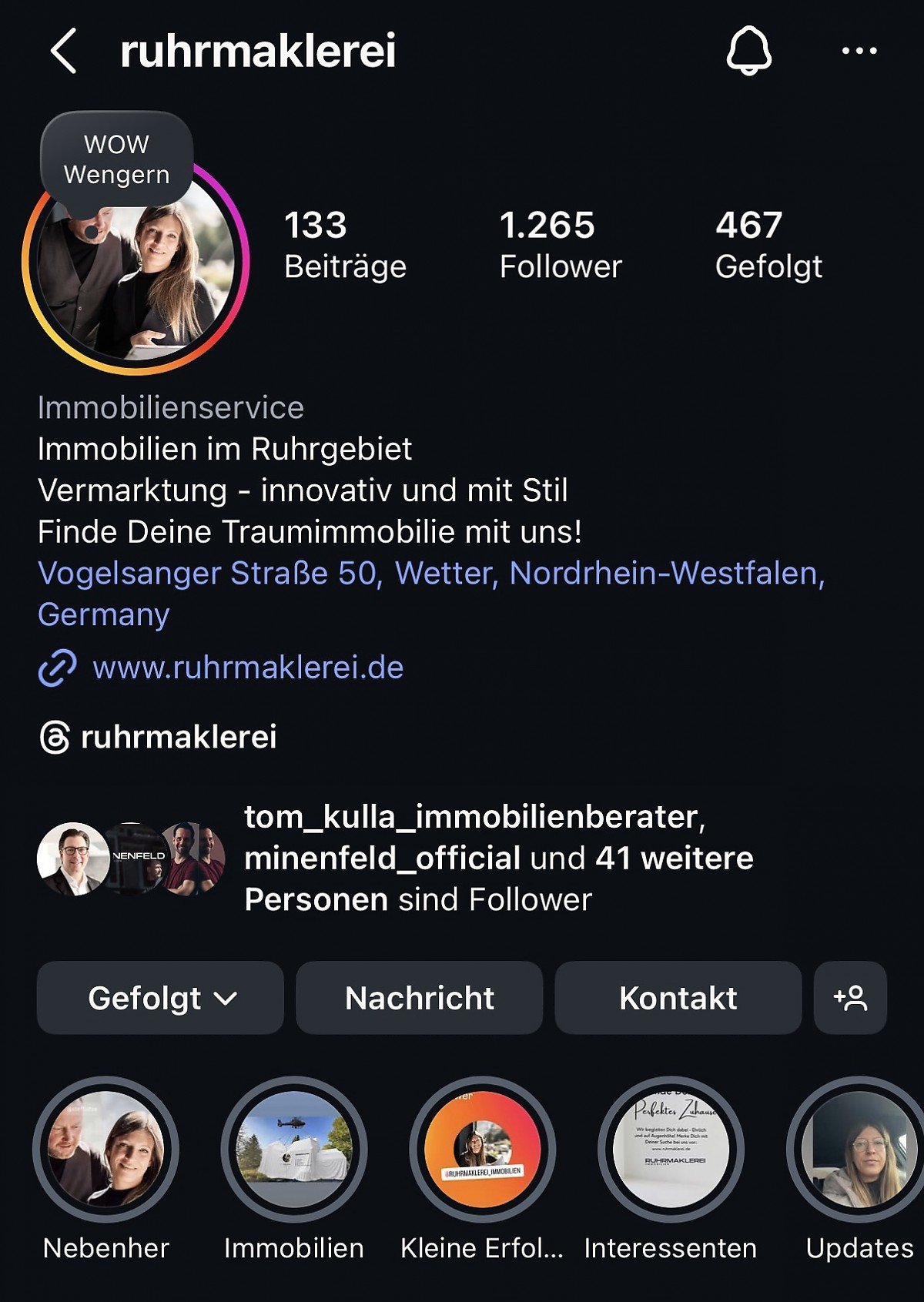Tap the suggested accounts person icon

click(850, 997)
